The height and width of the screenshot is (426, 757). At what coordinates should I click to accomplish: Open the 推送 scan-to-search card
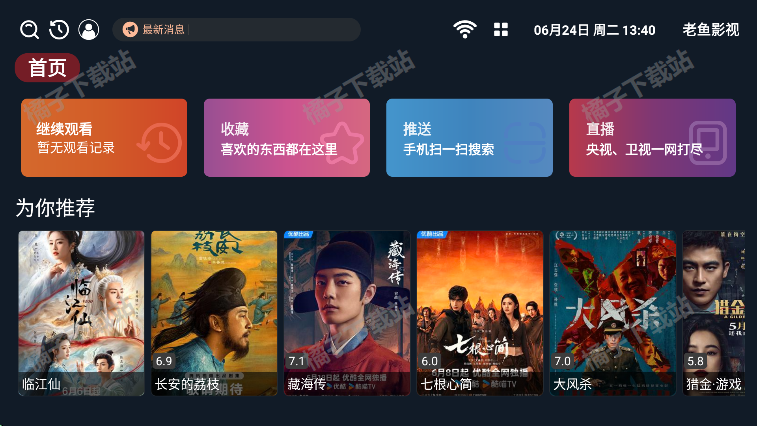469,138
